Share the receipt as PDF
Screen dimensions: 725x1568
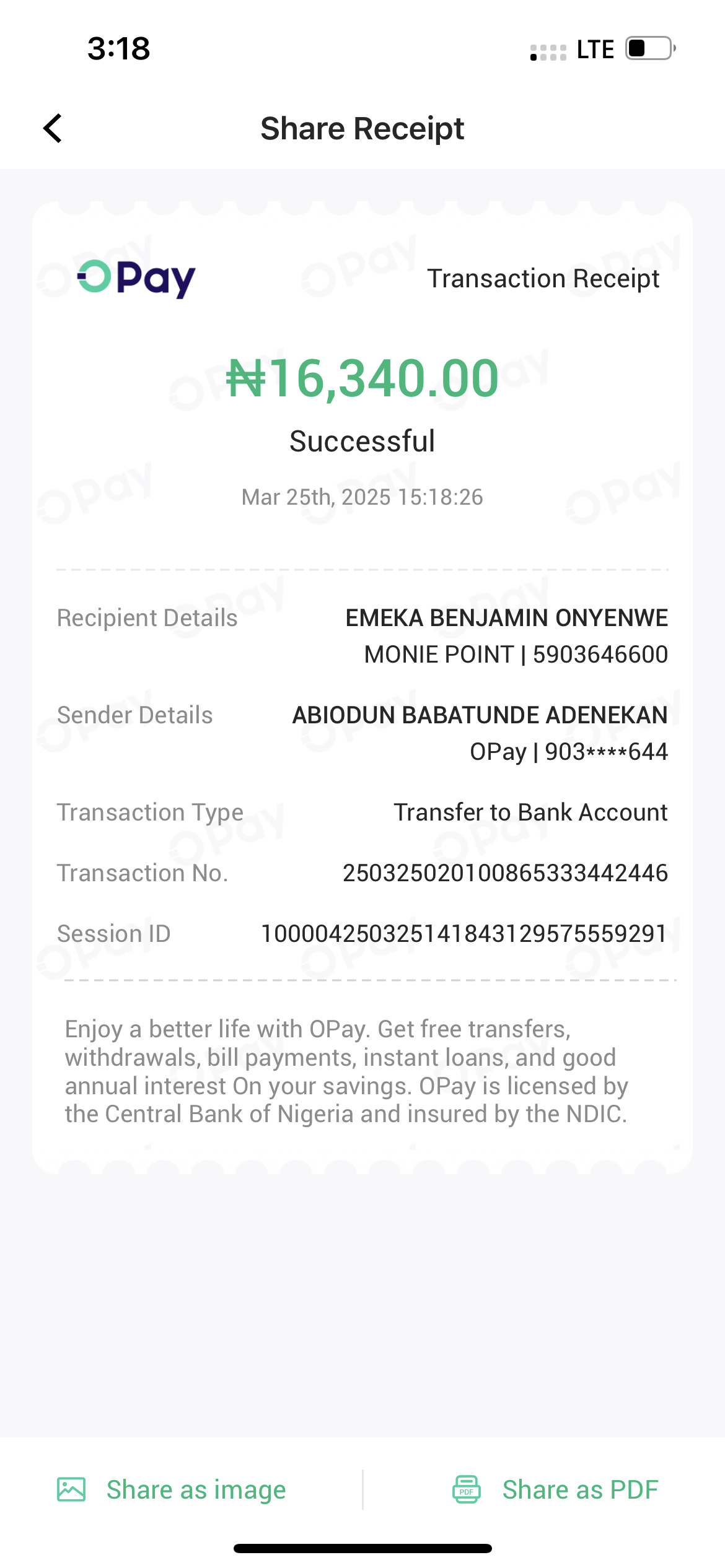pyautogui.click(x=555, y=1489)
